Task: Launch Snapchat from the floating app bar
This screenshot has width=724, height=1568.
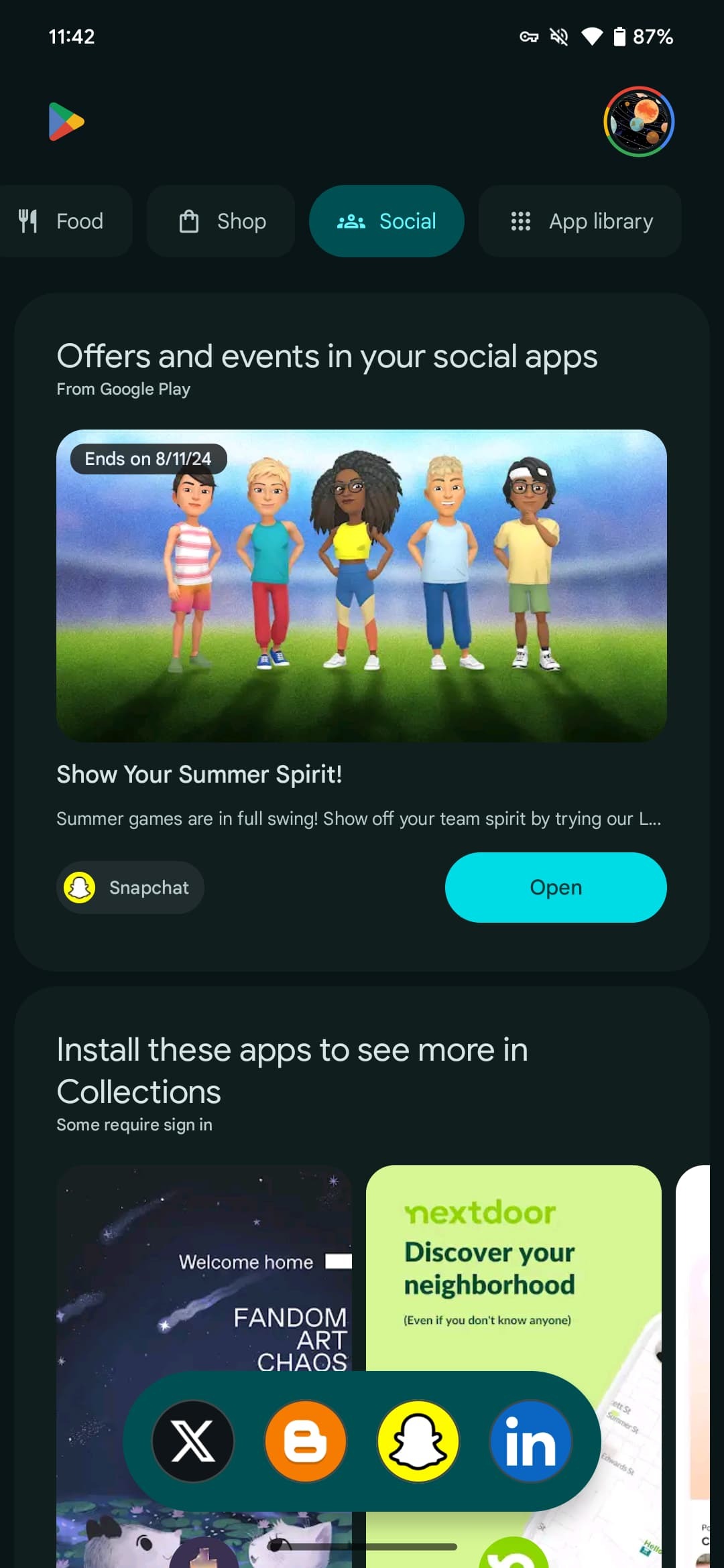Action: pos(418,1441)
